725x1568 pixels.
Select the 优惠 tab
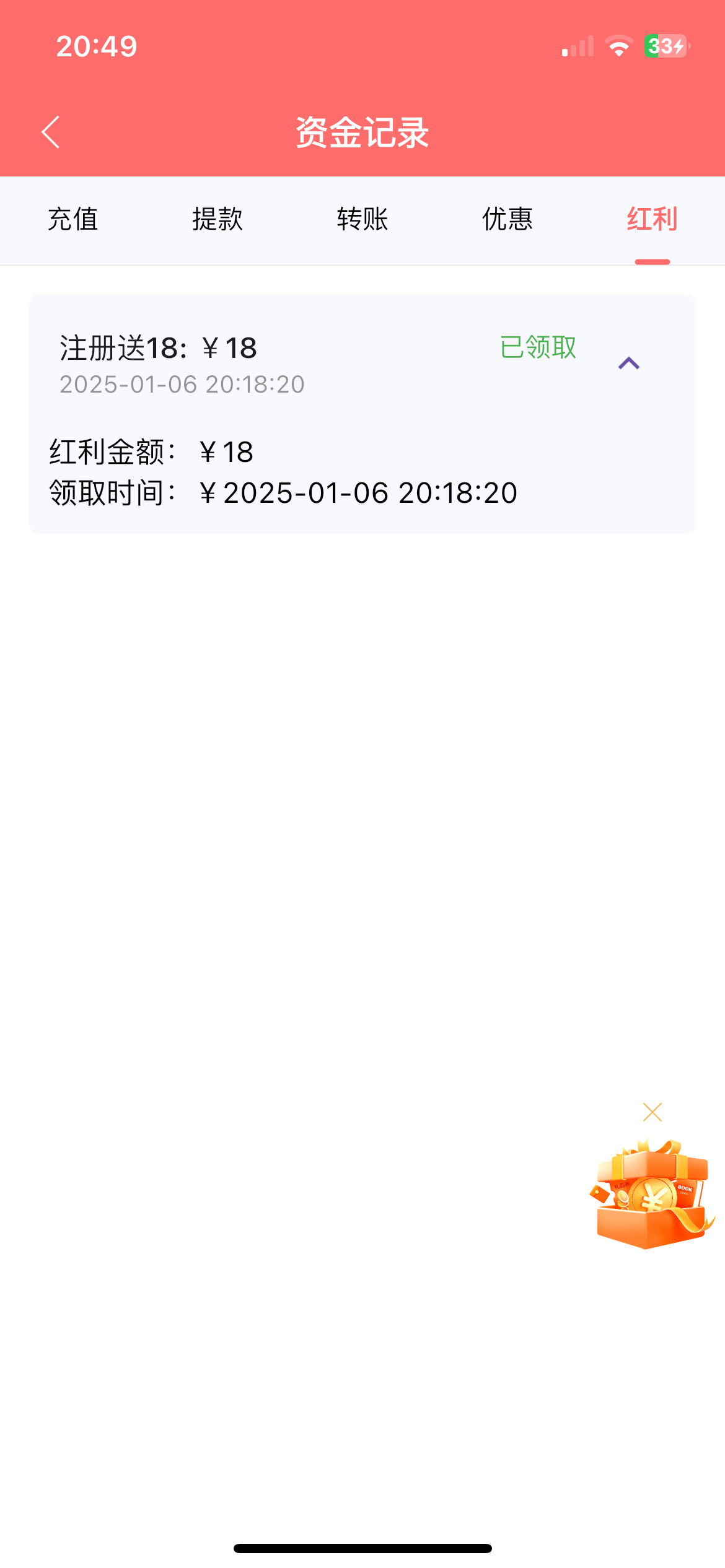tap(507, 219)
